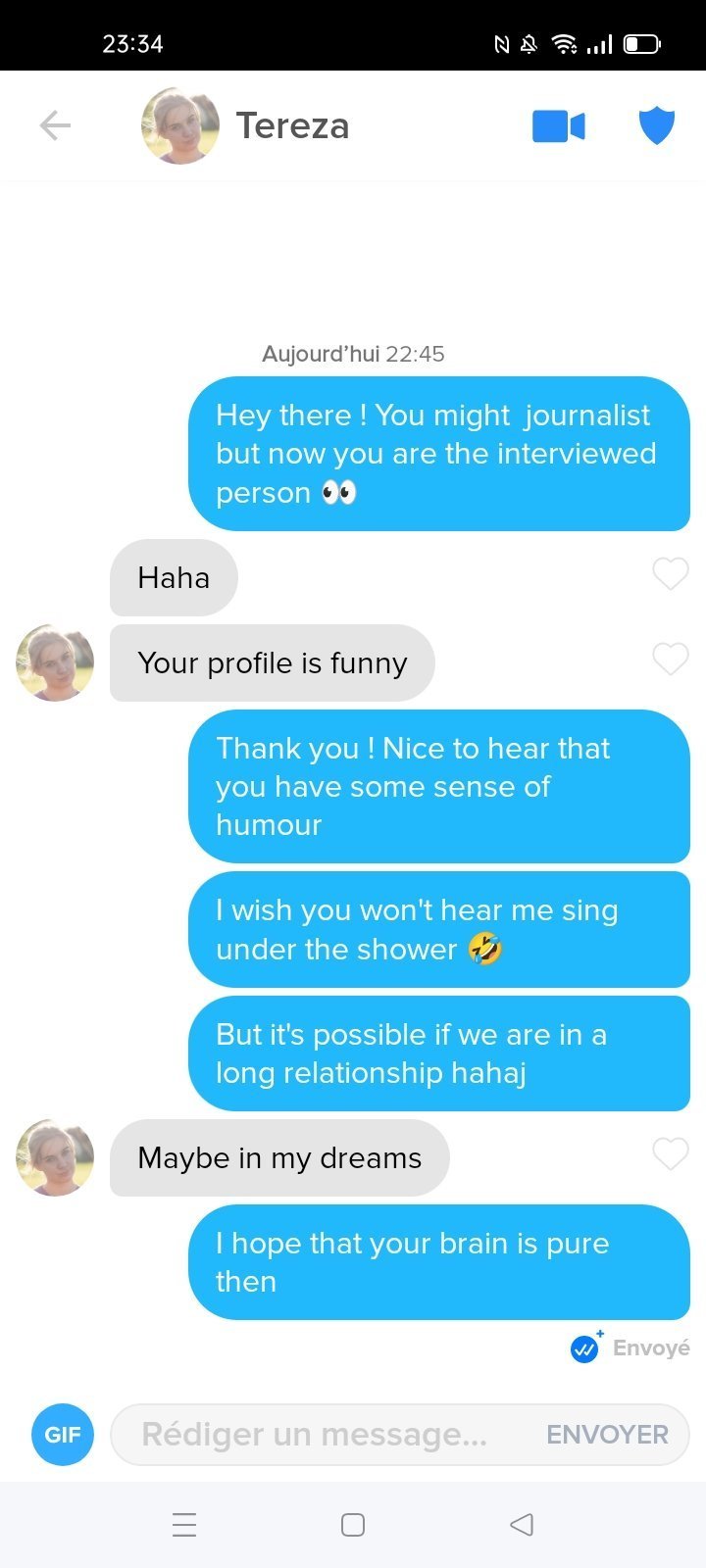Start a video call with Tereza
This screenshot has width=706, height=1568.
click(x=559, y=126)
